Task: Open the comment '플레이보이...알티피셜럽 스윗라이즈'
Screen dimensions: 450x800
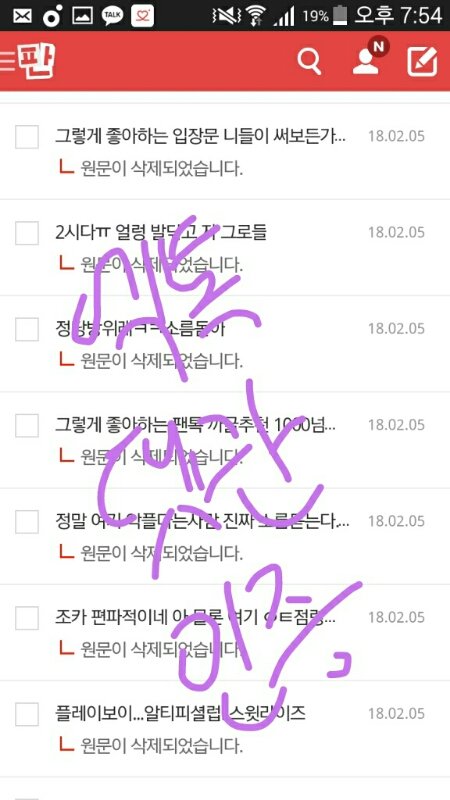Action: pos(180,714)
